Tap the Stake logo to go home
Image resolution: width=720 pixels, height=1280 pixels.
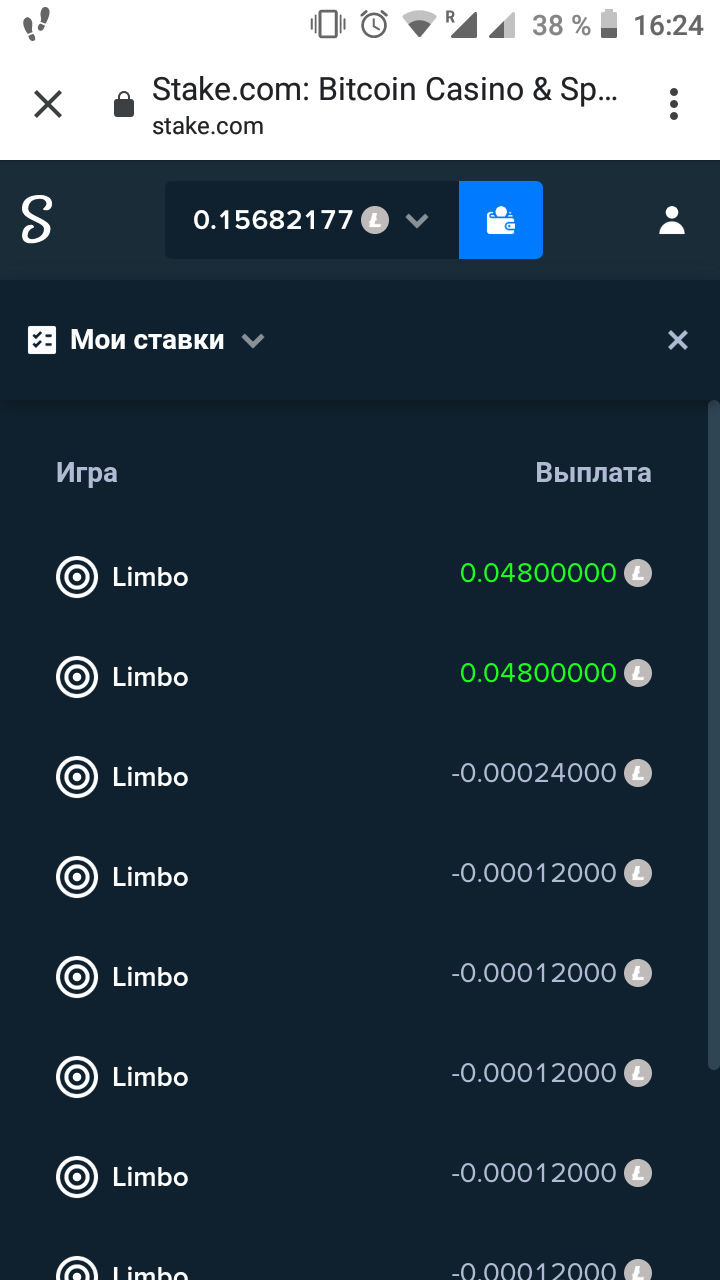(x=36, y=220)
